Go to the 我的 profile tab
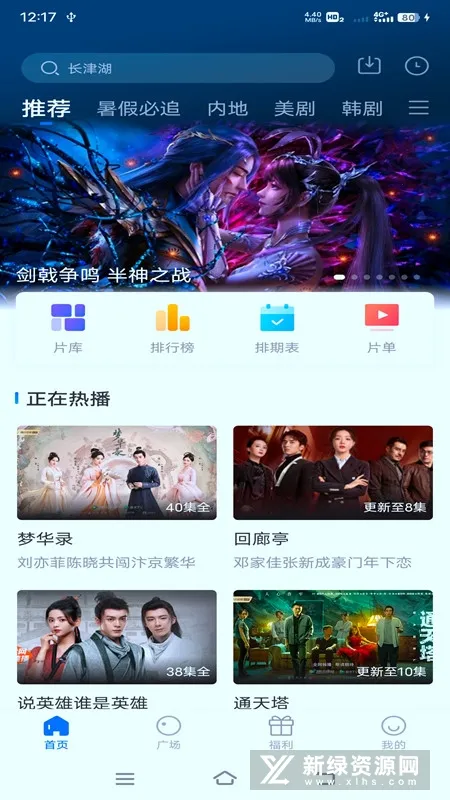450x800 pixels. point(393,733)
